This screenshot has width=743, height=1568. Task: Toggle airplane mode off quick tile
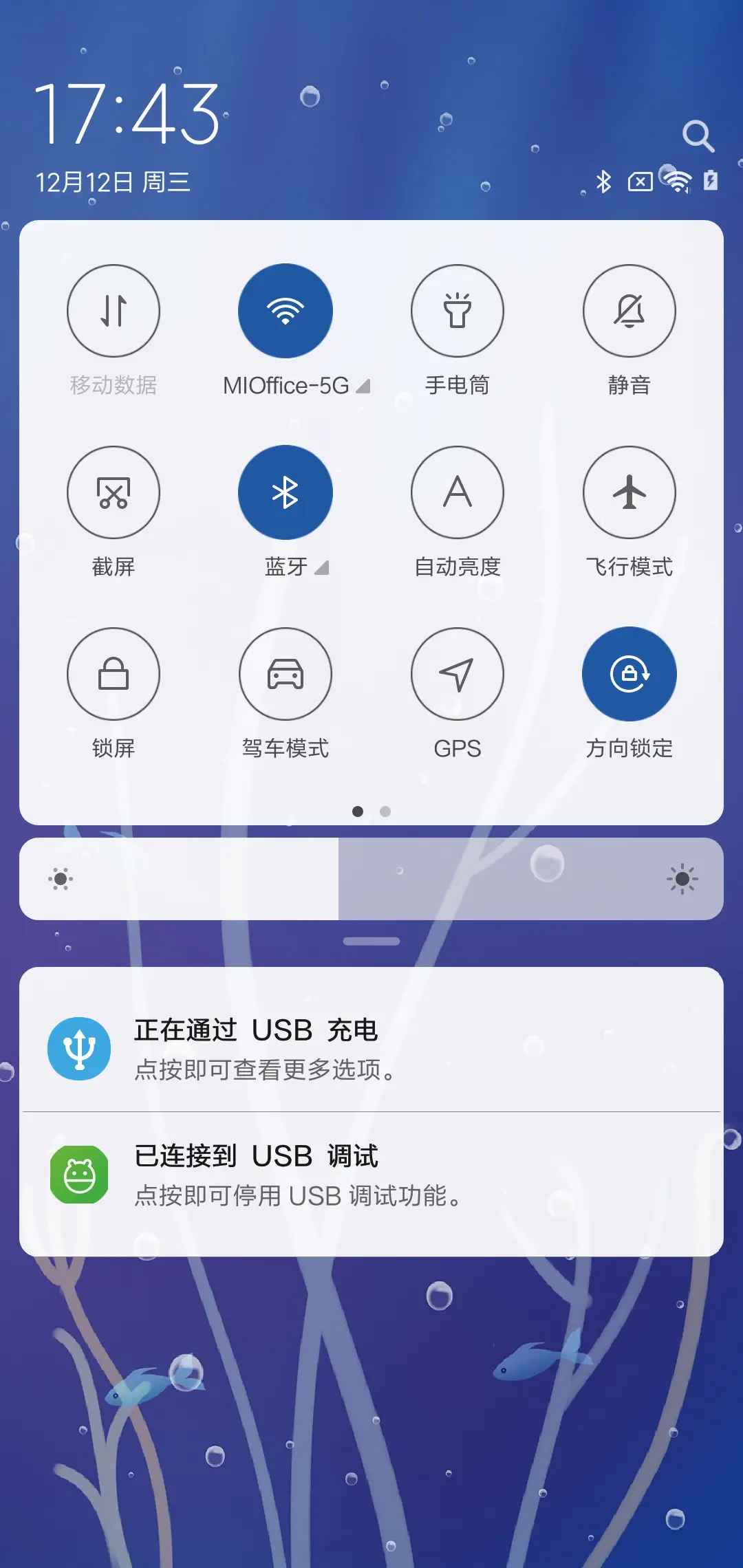pos(629,492)
